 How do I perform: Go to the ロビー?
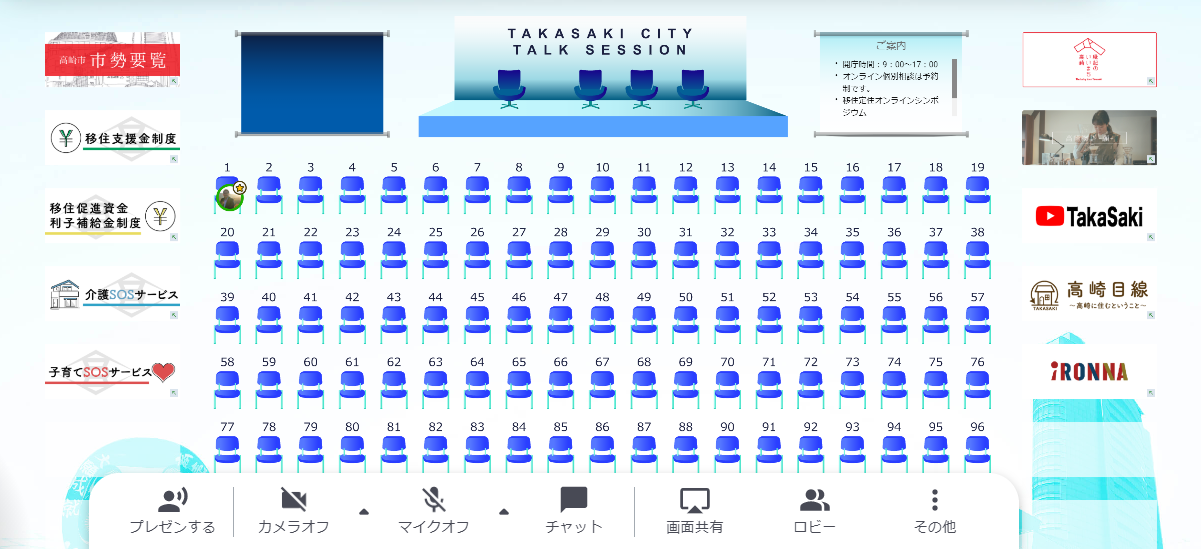(x=814, y=511)
